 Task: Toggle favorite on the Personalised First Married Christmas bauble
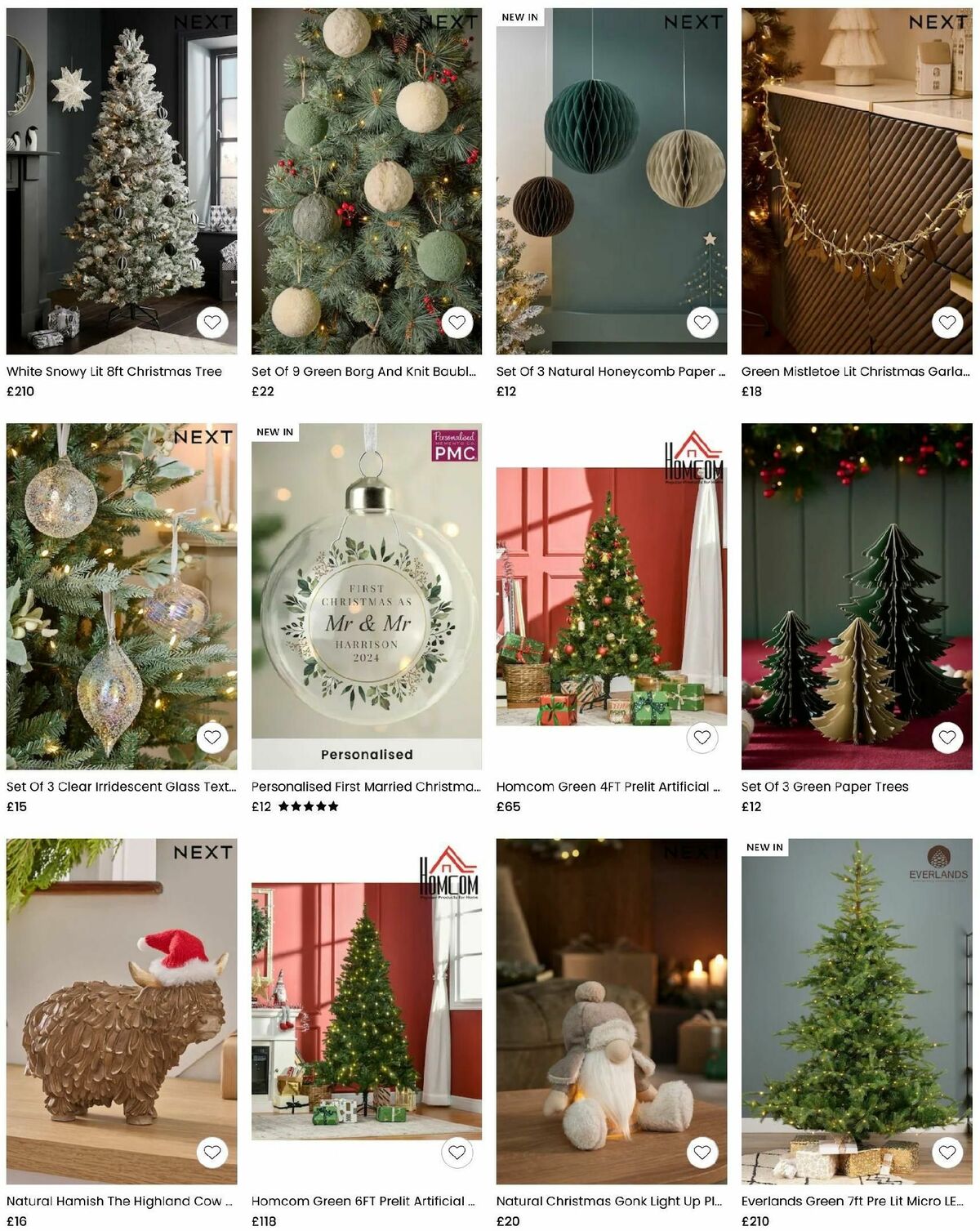point(457,738)
